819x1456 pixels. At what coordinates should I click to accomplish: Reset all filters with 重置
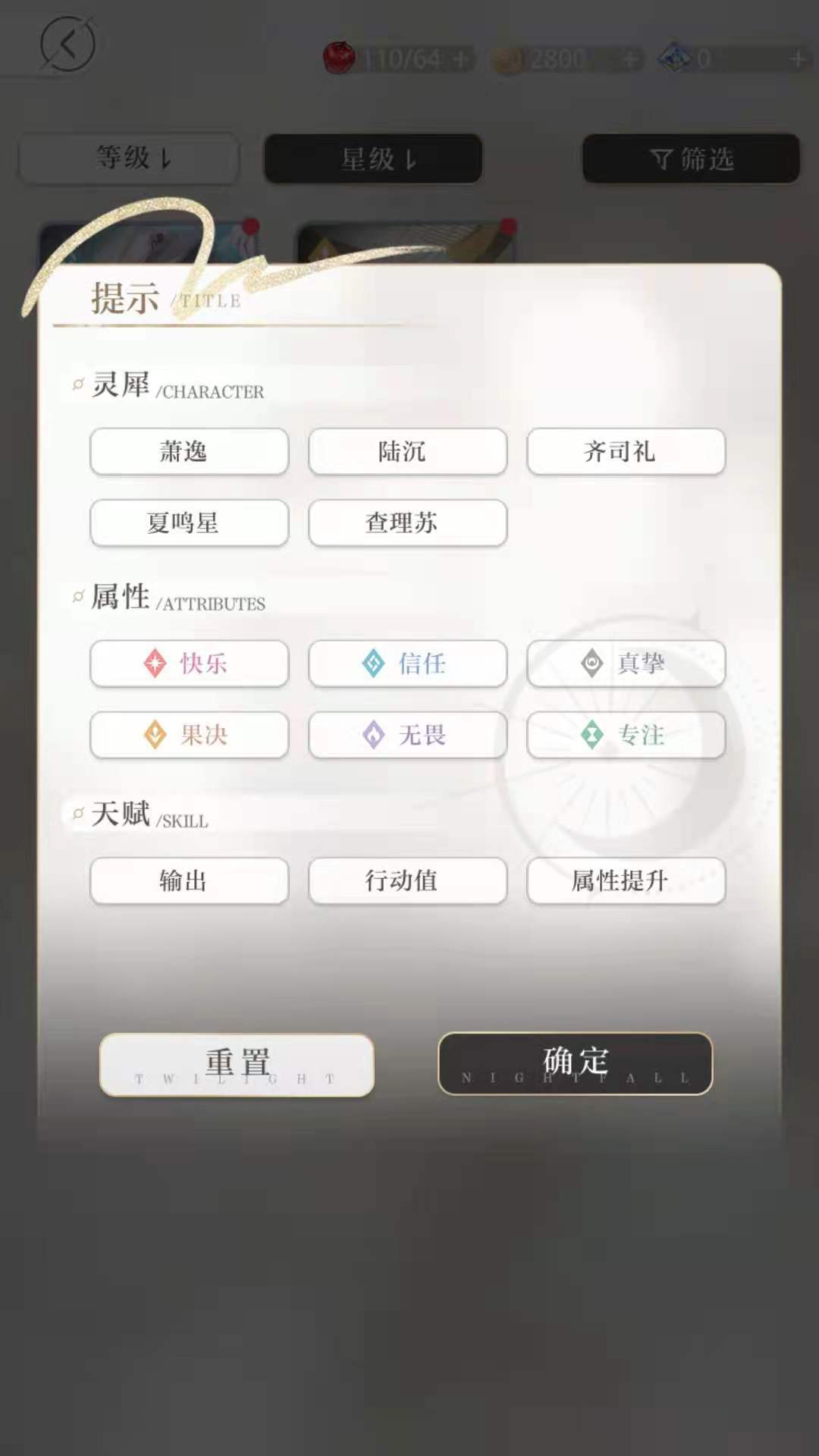[x=237, y=1065]
